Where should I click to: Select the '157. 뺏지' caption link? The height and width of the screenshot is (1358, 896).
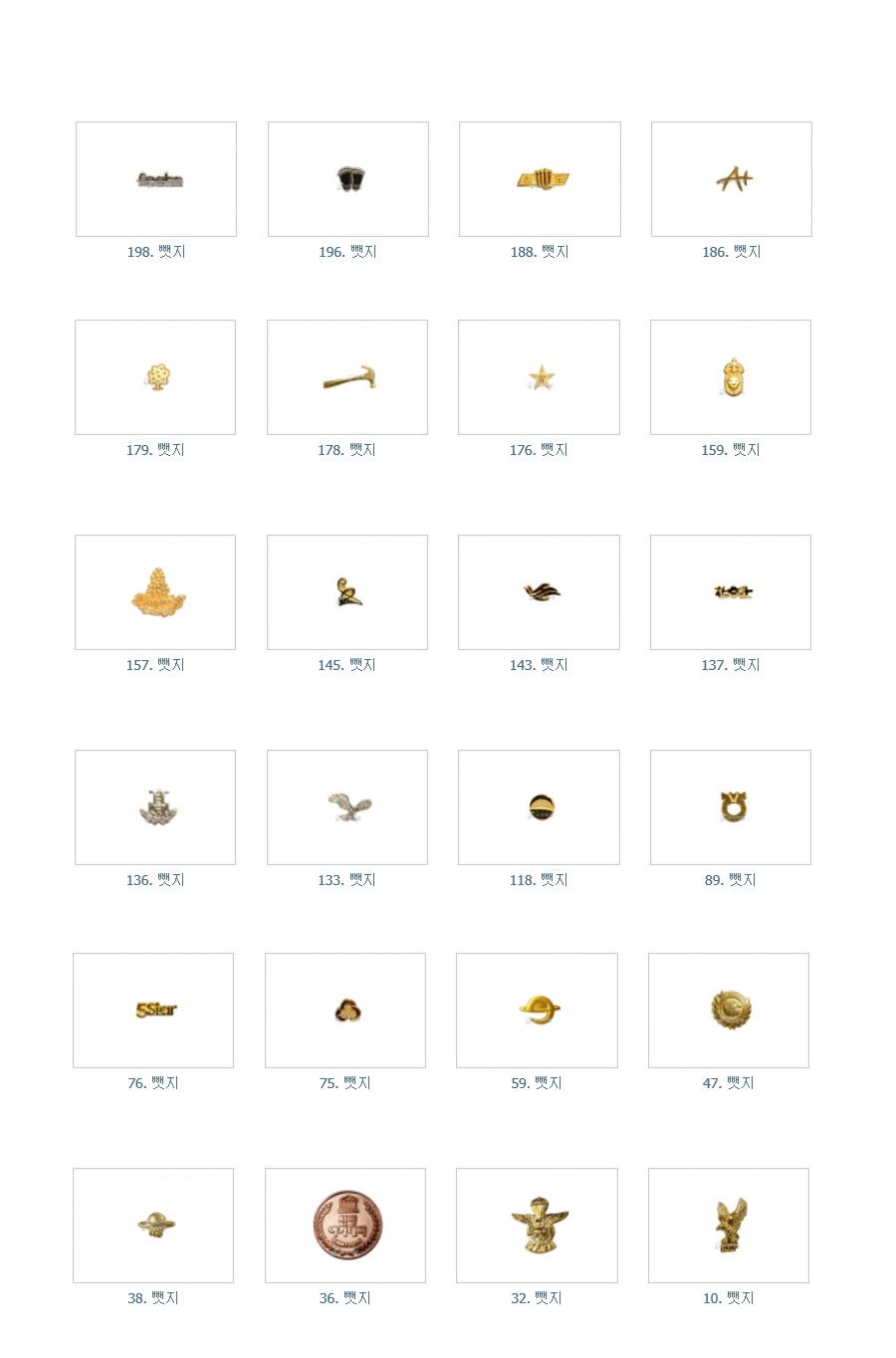155,665
